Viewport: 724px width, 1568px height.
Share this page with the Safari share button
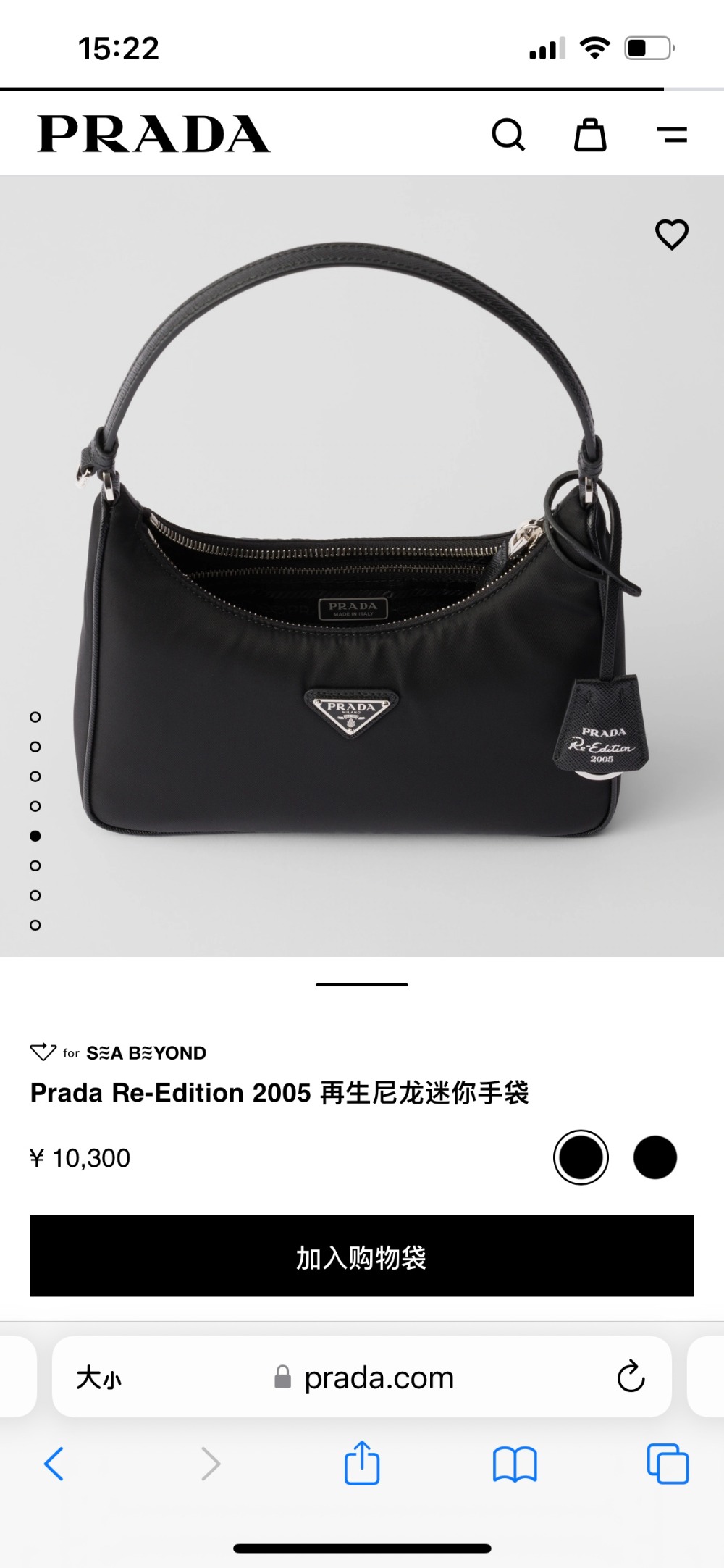[362, 1464]
